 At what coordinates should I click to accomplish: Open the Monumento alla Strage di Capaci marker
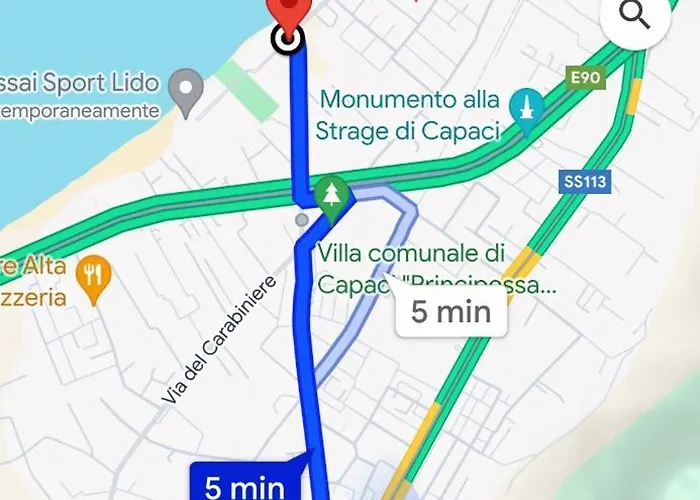tap(526, 105)
